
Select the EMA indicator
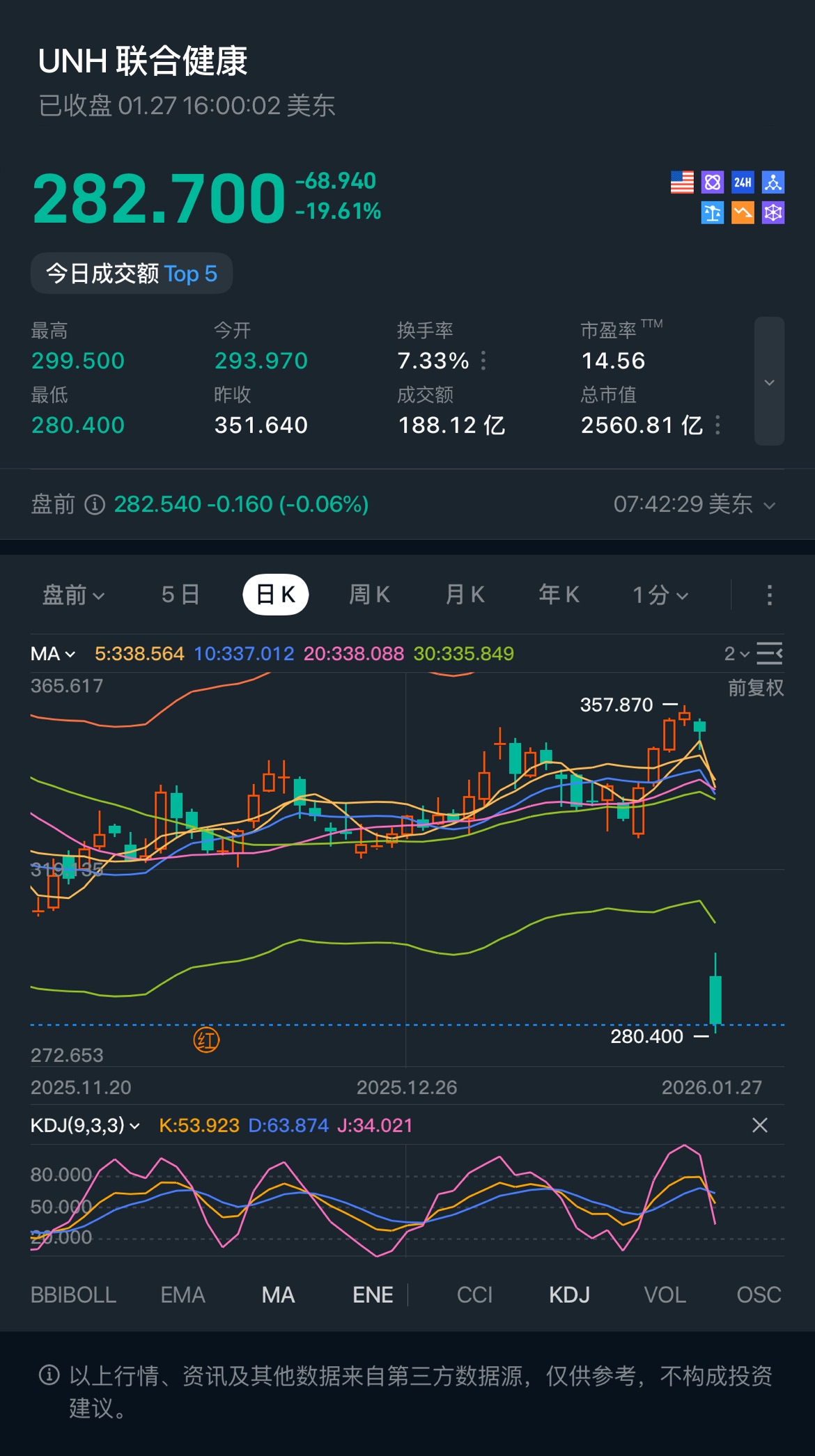tap(183, 1295)
